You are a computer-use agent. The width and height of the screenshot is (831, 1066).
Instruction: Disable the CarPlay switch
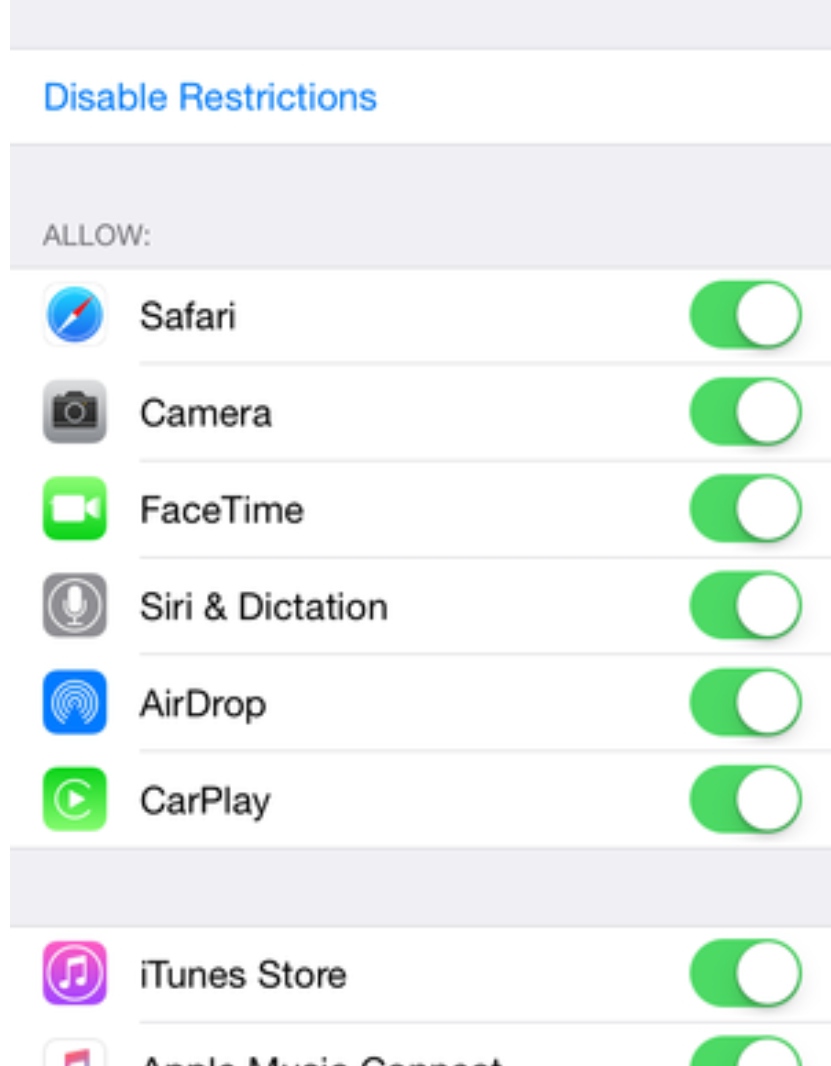tap(746, 800)
